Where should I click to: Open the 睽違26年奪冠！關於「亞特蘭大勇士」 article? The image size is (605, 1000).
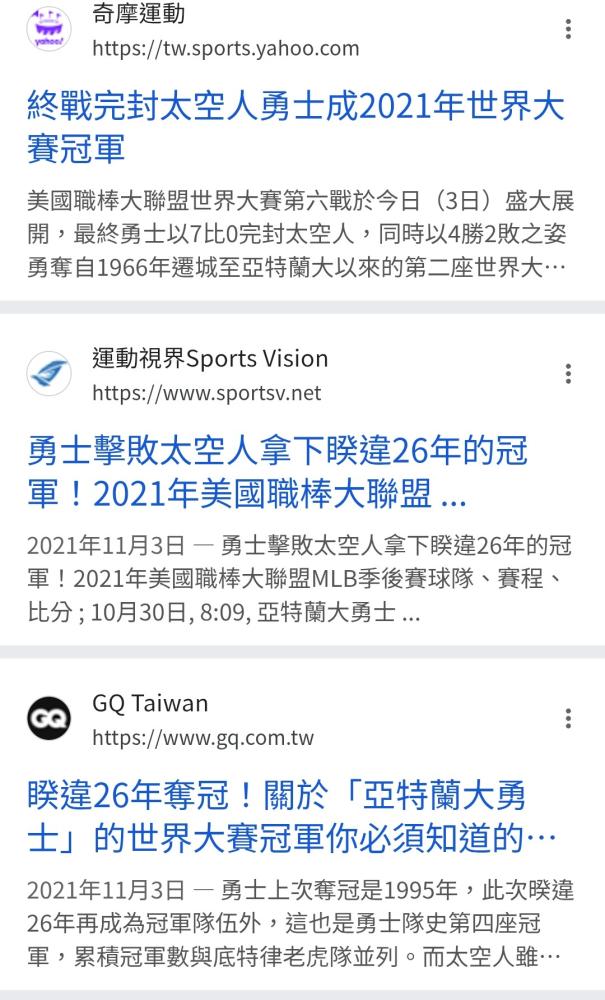(292, 817)
